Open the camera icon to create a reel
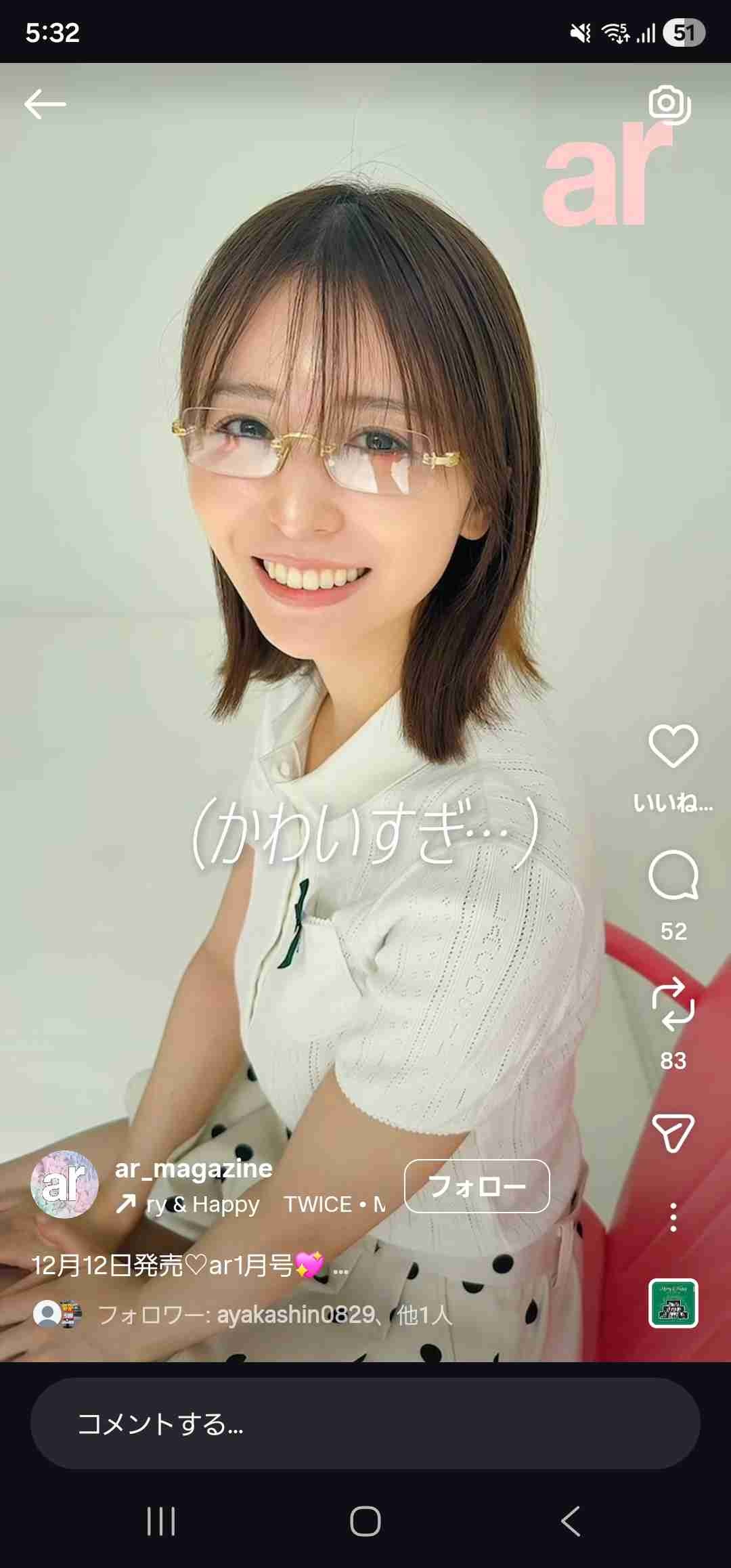 coord(669,104)
